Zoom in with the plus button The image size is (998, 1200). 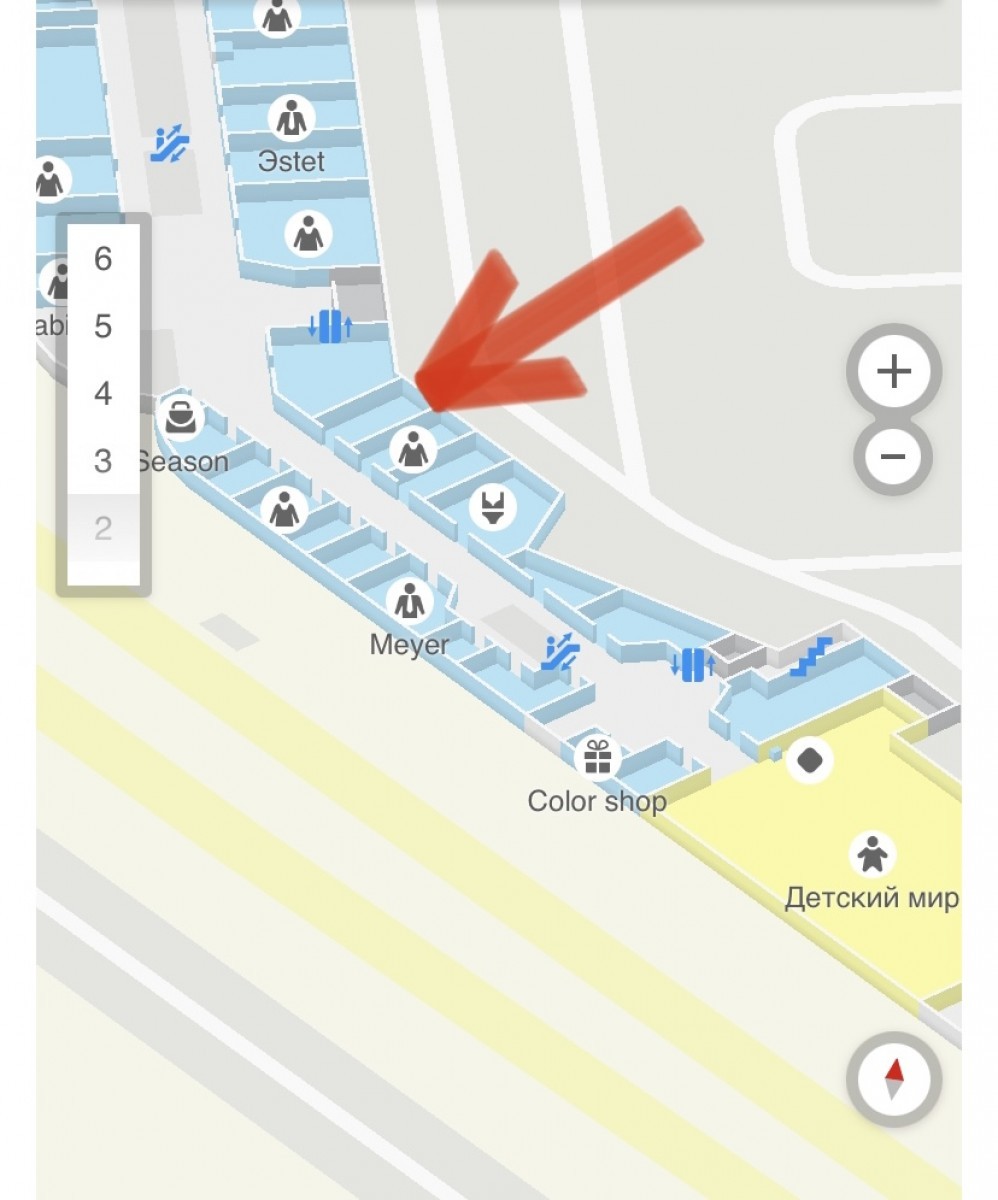[x=893, y=372]
